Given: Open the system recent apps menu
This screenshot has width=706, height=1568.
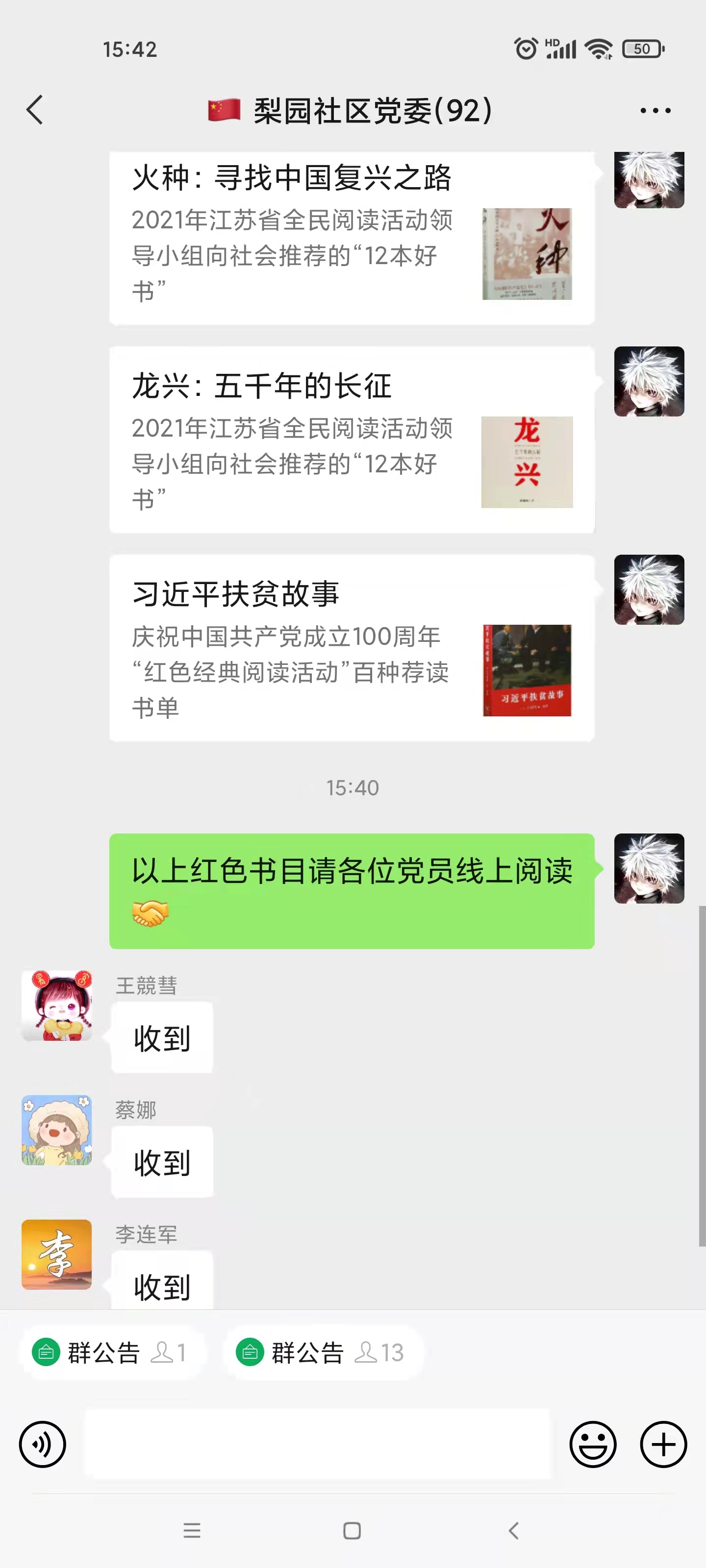Looking at the screenshot, I should click(x=192, y=1530).
